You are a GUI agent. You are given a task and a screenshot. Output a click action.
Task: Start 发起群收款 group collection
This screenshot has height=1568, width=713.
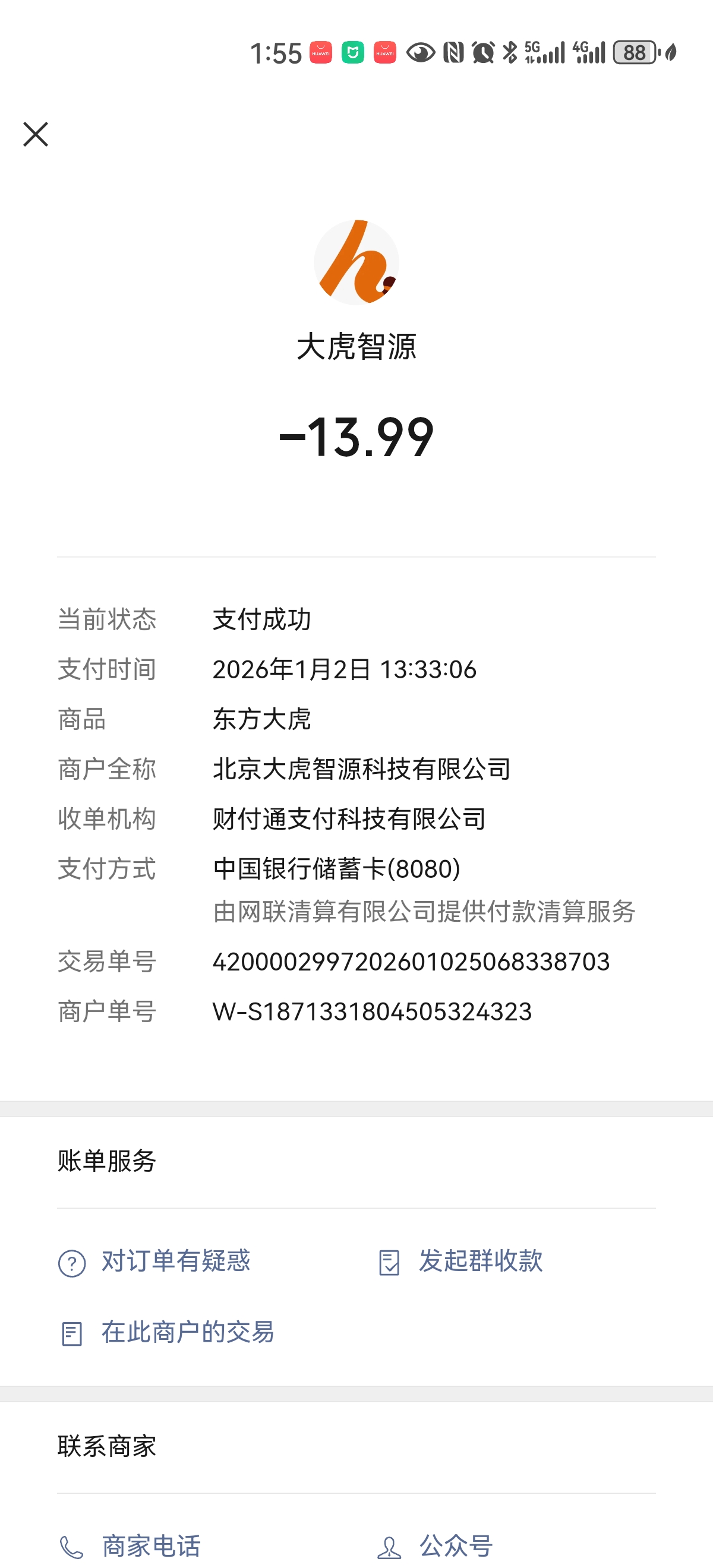point(460,1261)
